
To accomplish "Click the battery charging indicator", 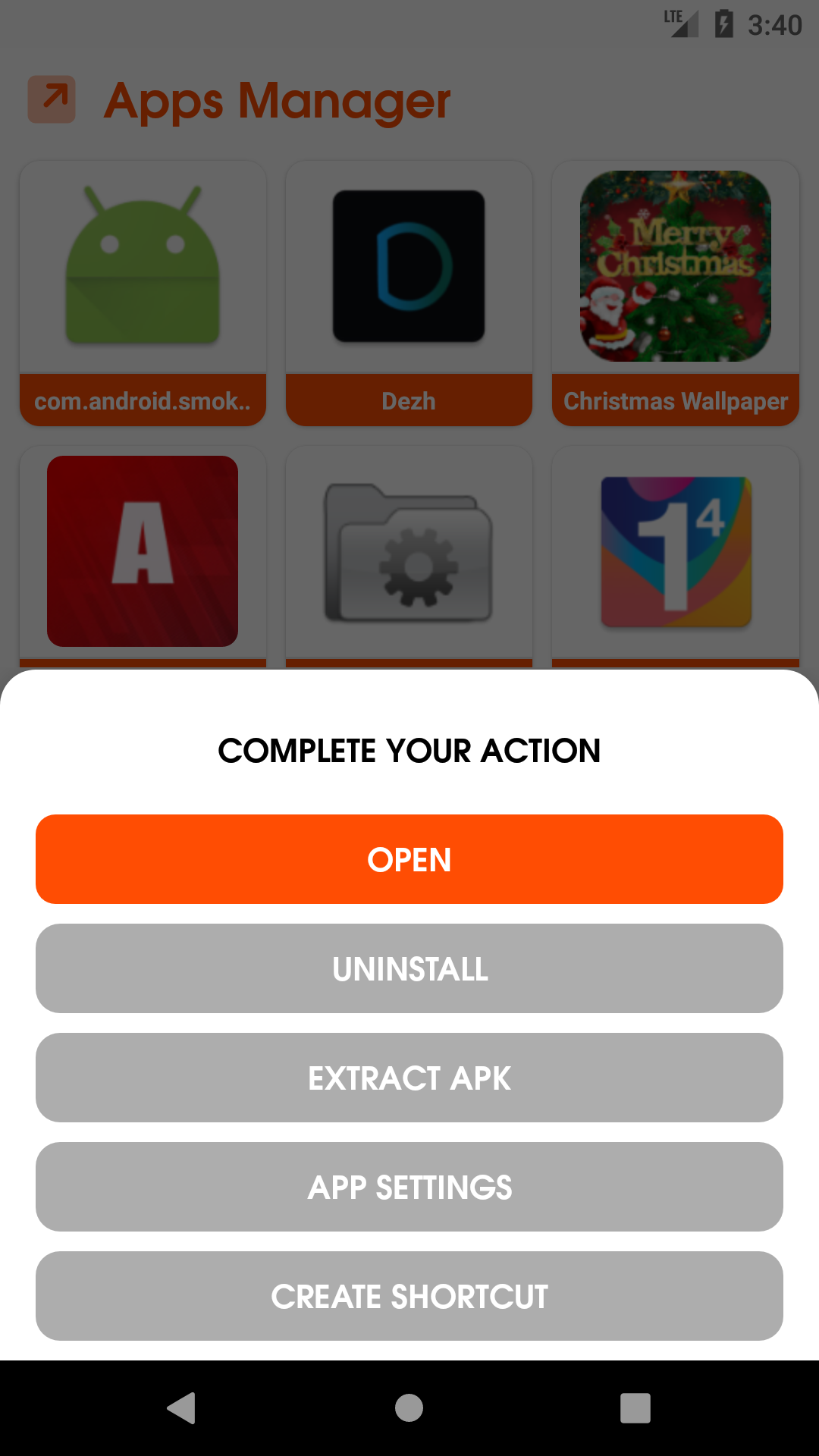I will click(x=723, y=24).
